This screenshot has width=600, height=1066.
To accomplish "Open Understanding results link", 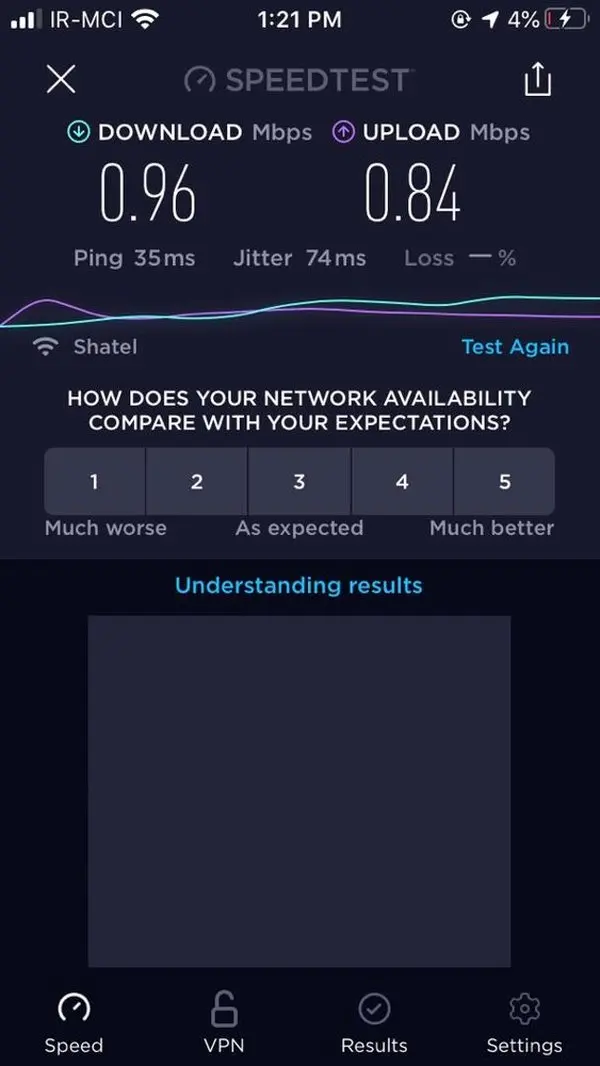I will coord(299,586).
